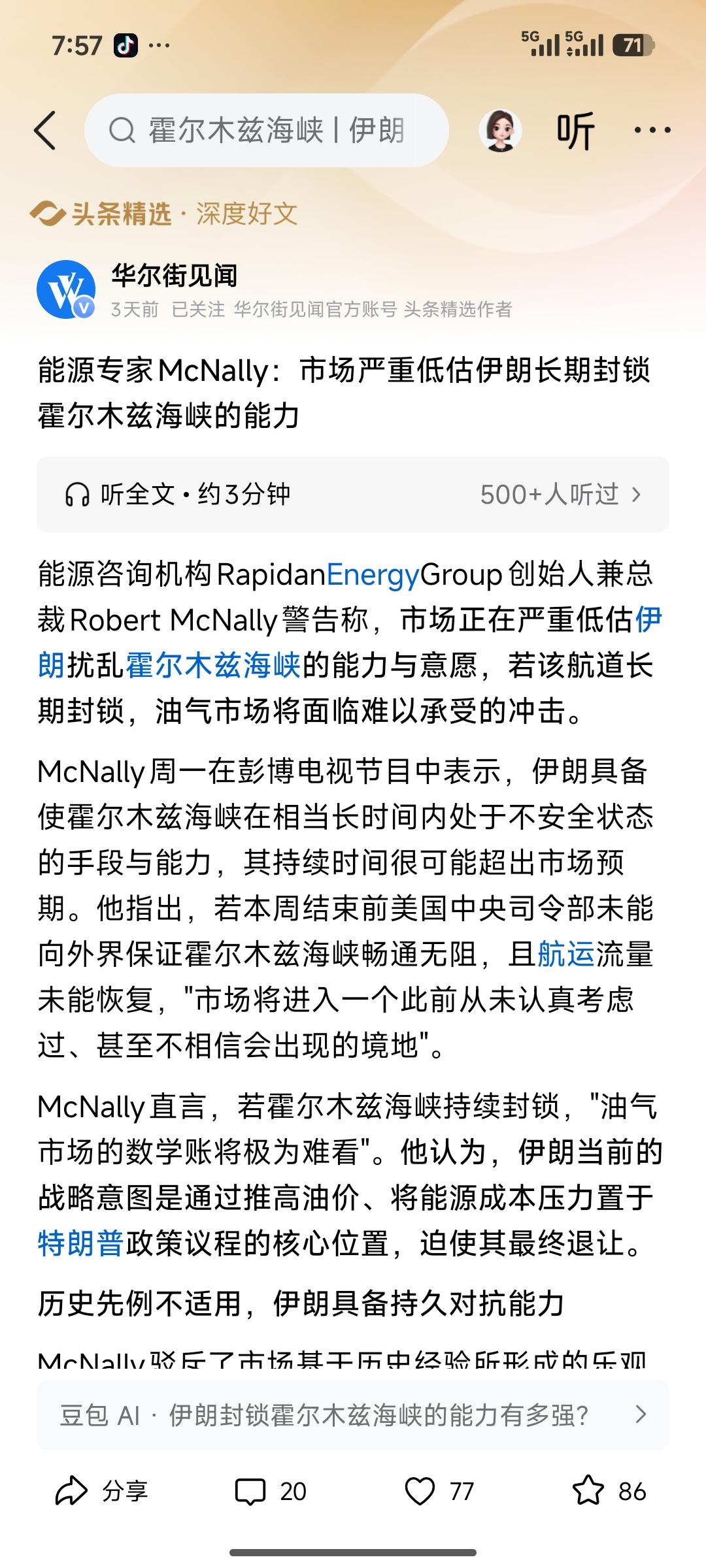Tap the DouYin notification badge in status bar
This screenshot has width=706, height=1568.
[x=126, y=43]
